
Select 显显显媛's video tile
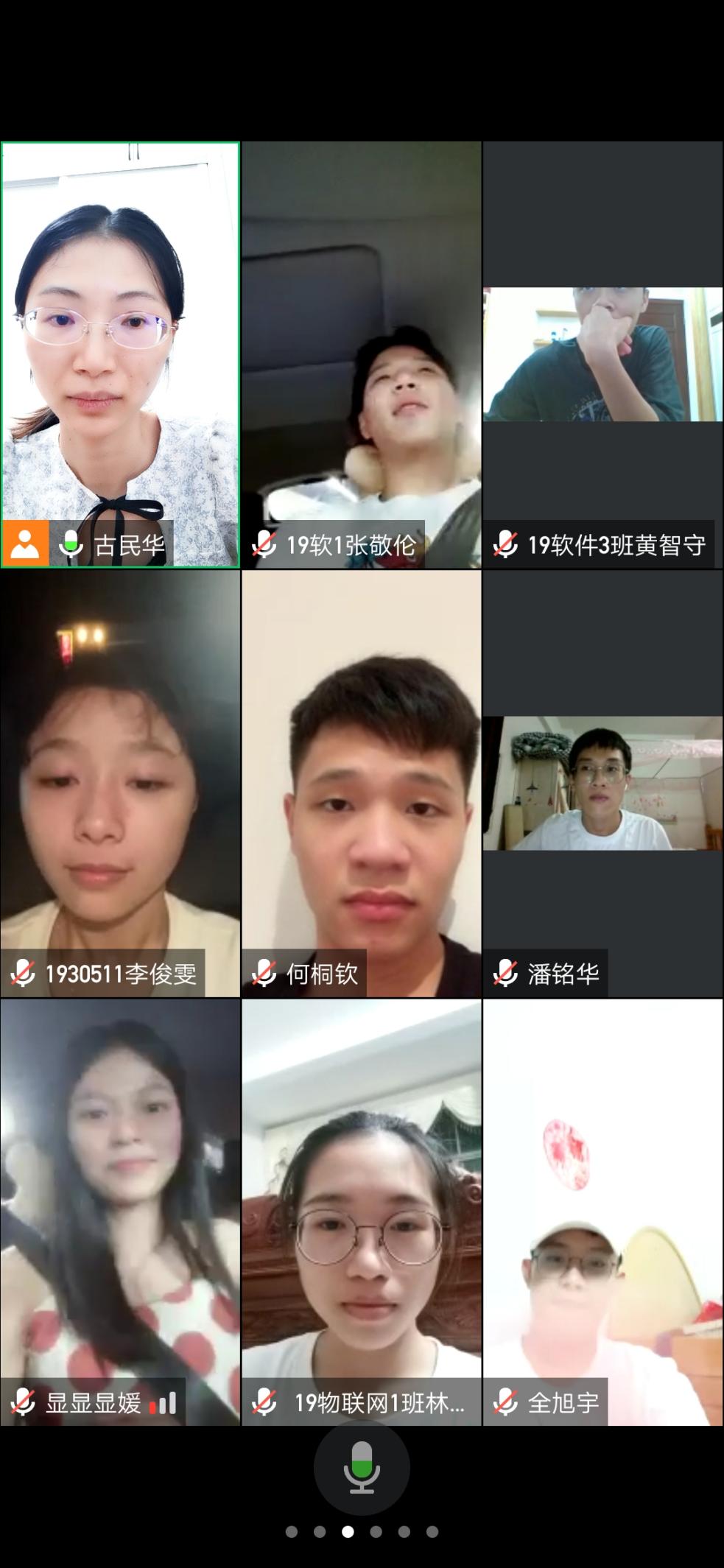click(x=120, y=1212)
